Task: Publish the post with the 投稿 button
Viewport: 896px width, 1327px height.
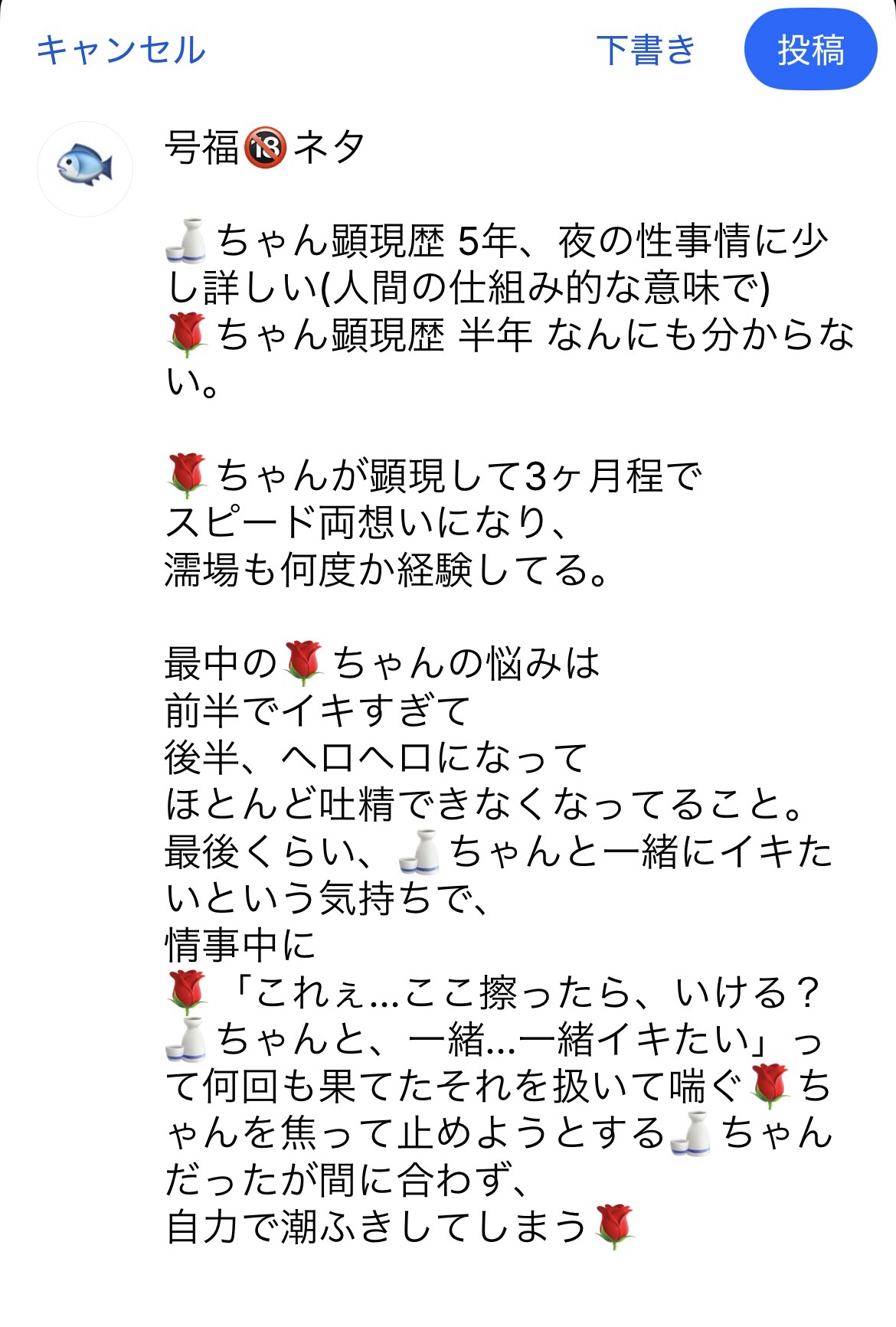Action: click(809, 51)
